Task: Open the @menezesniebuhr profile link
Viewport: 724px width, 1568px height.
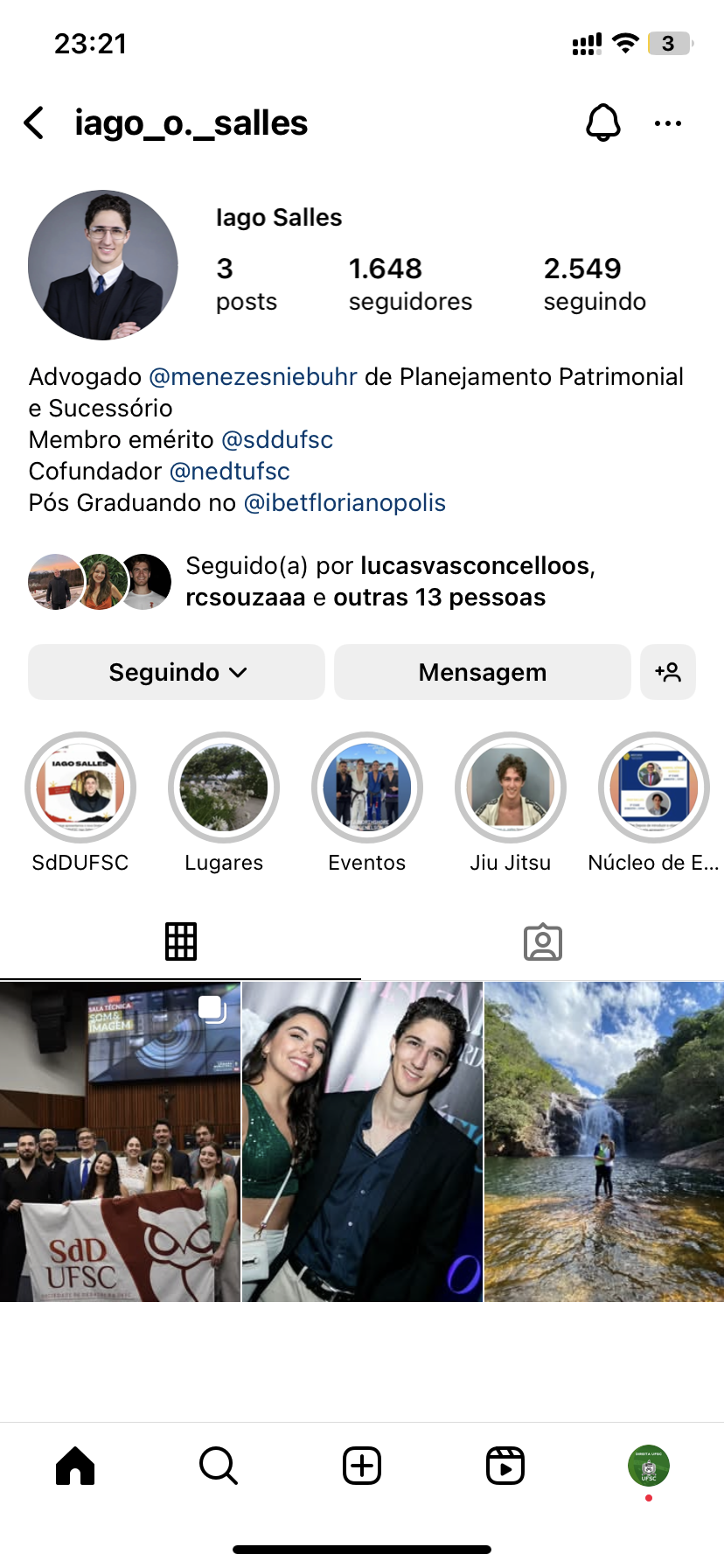Action: tap(253, 377)
